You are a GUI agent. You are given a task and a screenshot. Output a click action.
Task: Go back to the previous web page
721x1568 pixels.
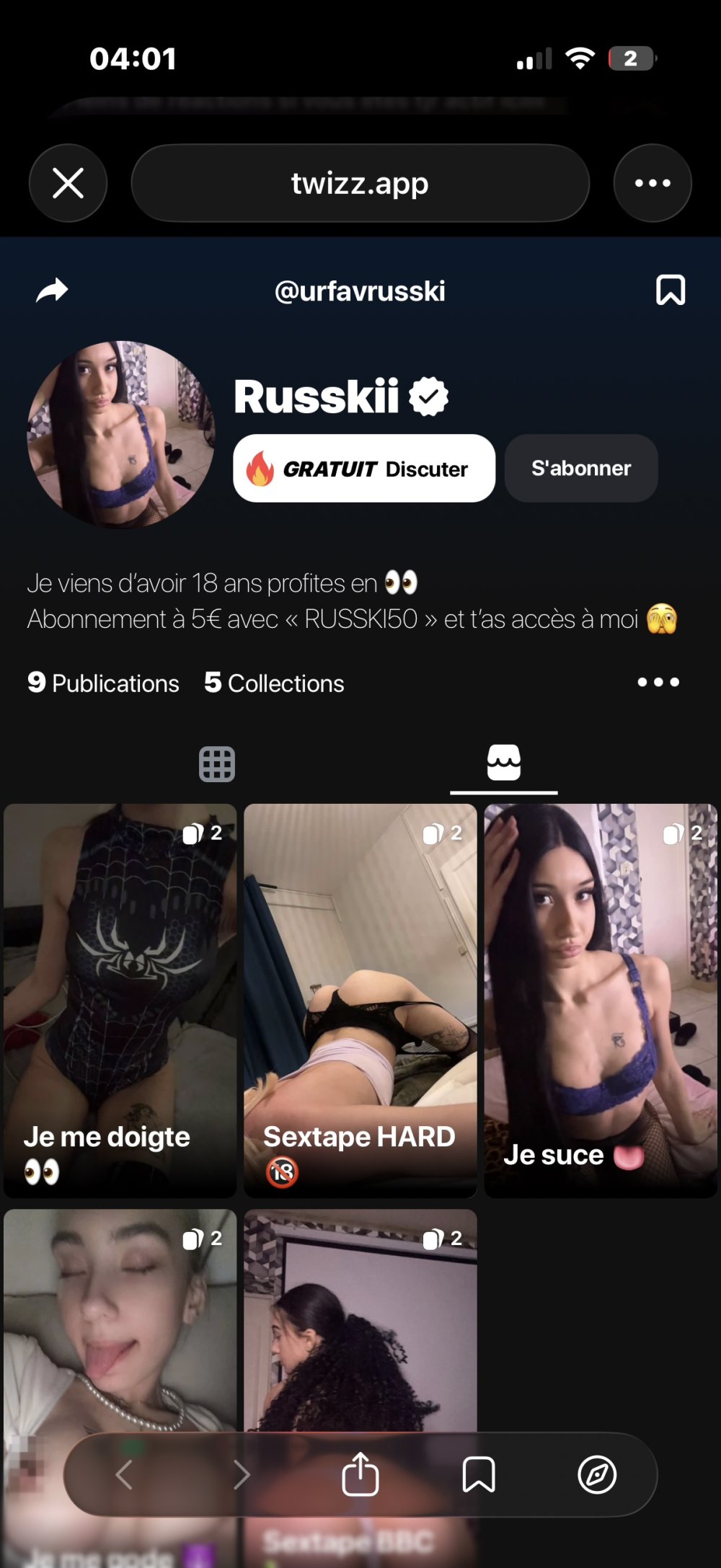coord(124,1475)
